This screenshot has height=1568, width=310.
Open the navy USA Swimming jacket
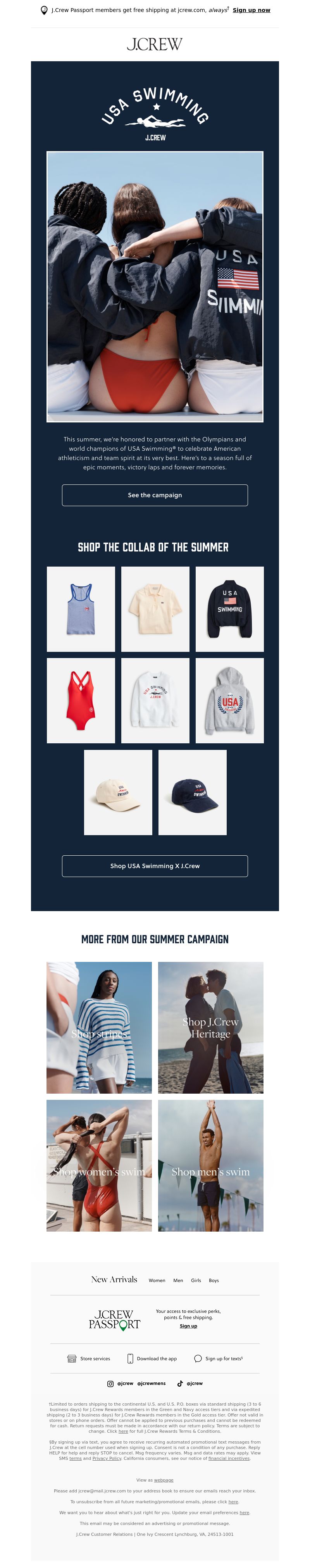tap(229, 609)
